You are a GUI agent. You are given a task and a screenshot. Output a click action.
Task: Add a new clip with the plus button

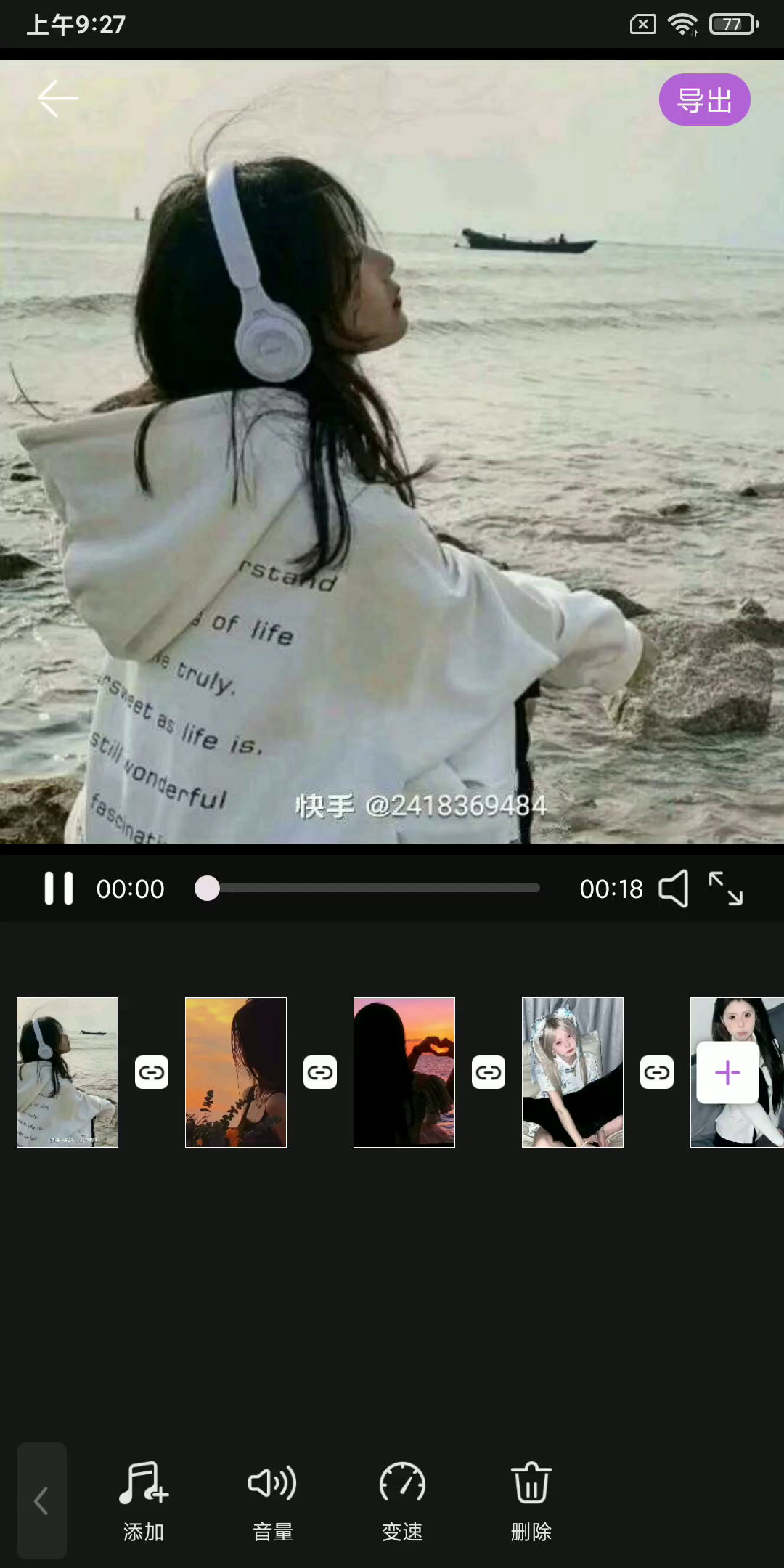tap(727, 1072)
